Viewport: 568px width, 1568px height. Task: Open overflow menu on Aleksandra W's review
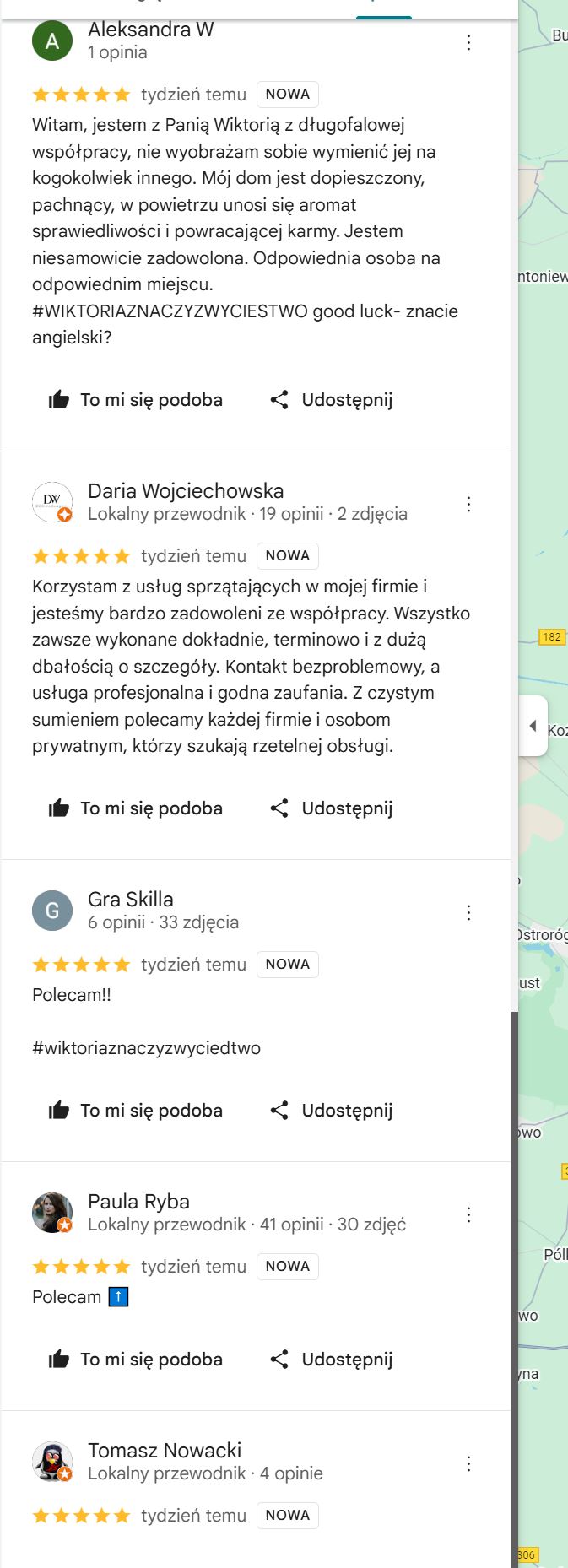[468, 42]
